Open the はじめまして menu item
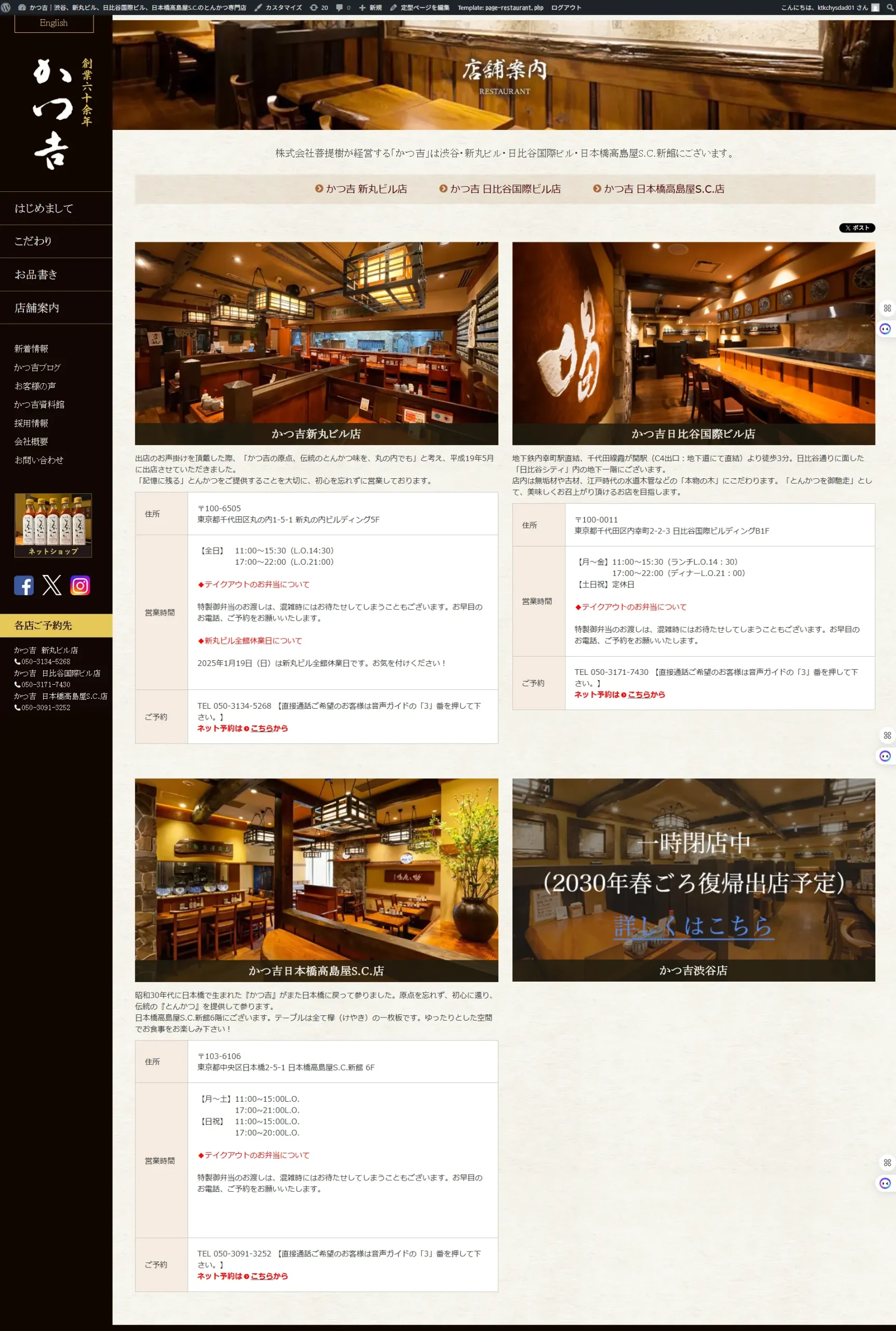Screen dimensions: 896x1331 click(x=44, y=208)
